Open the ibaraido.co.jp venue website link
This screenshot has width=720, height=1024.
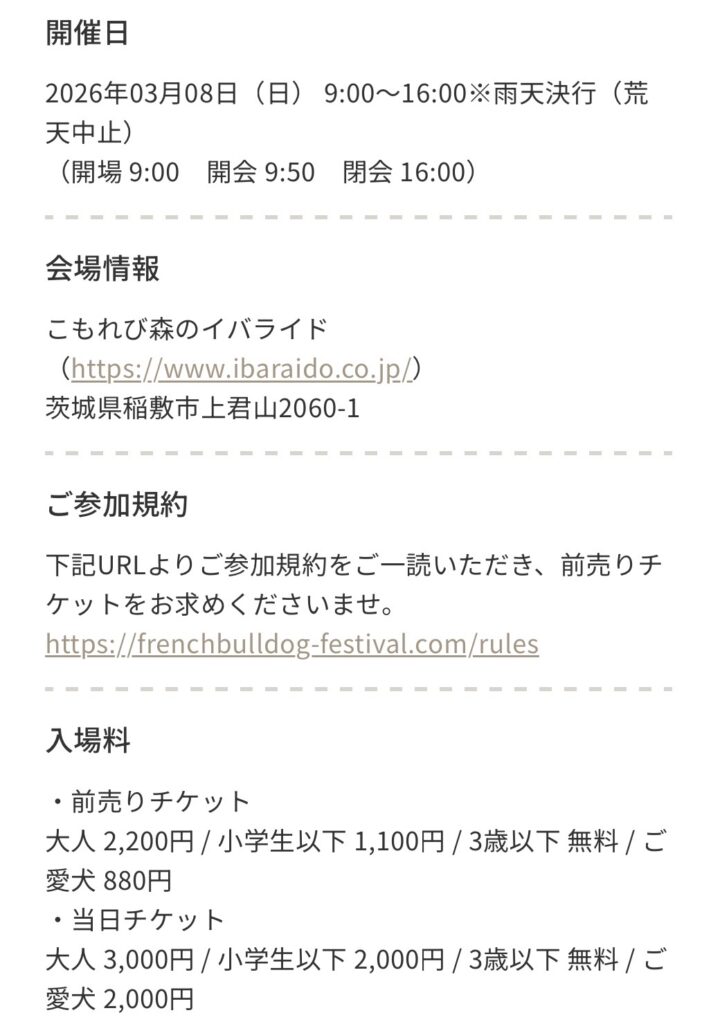[242, 369]
